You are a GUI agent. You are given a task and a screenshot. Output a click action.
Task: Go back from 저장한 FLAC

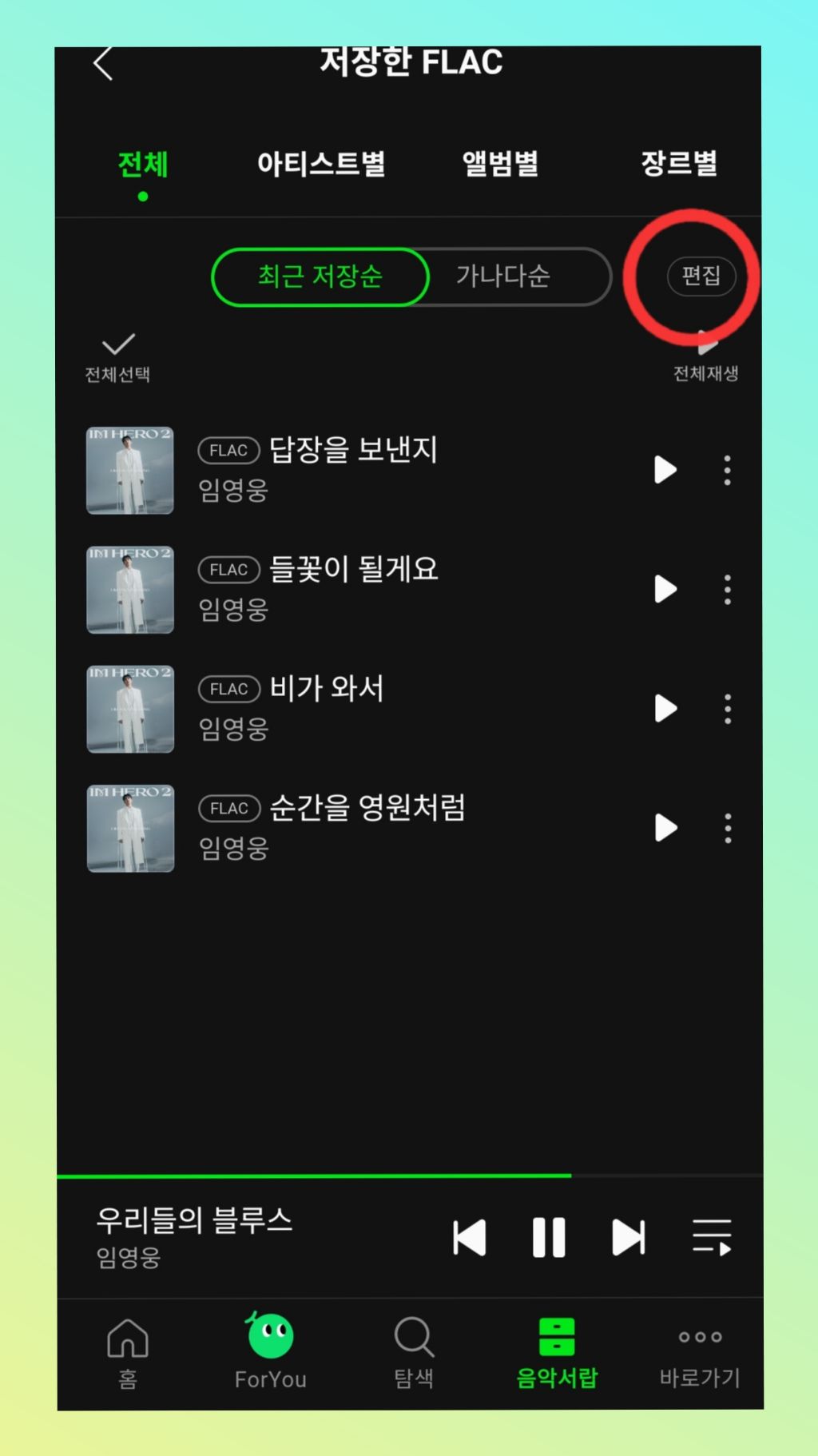[103, 65]
